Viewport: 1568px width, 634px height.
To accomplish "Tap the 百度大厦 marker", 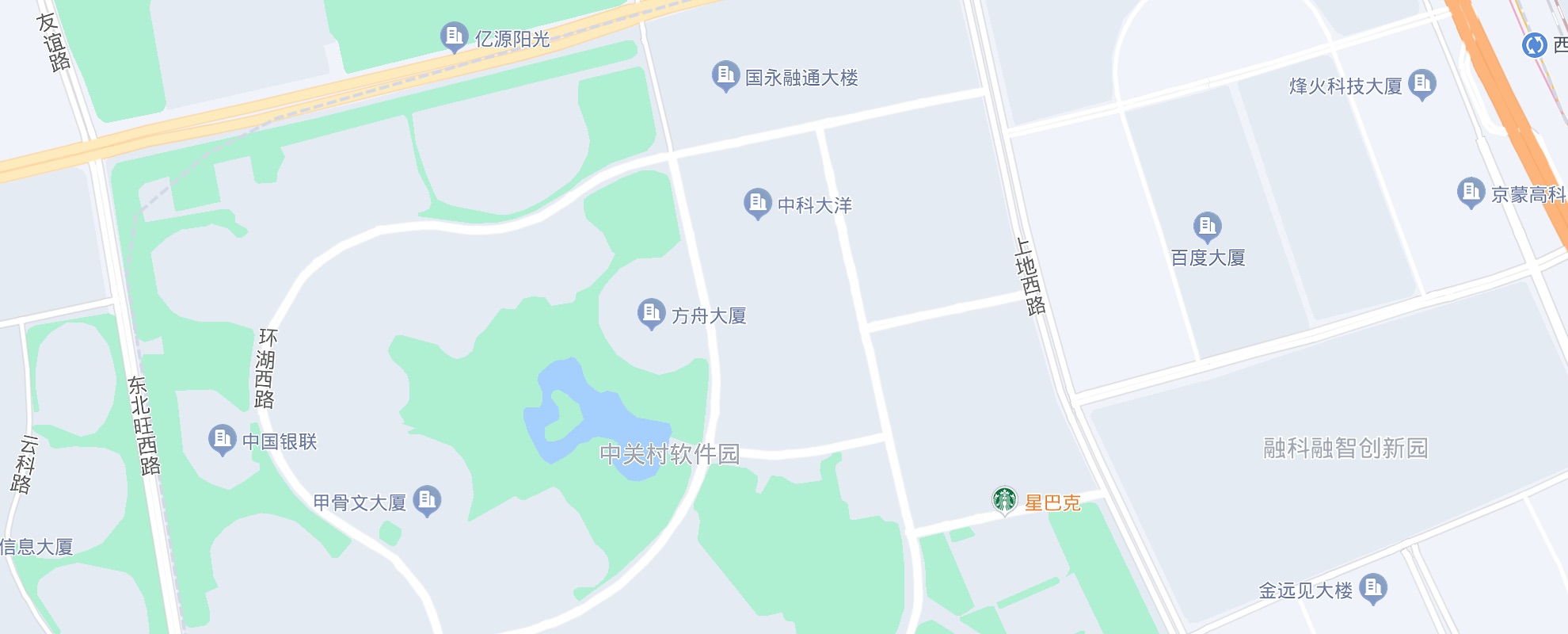I will click(x=1207, y=227).
